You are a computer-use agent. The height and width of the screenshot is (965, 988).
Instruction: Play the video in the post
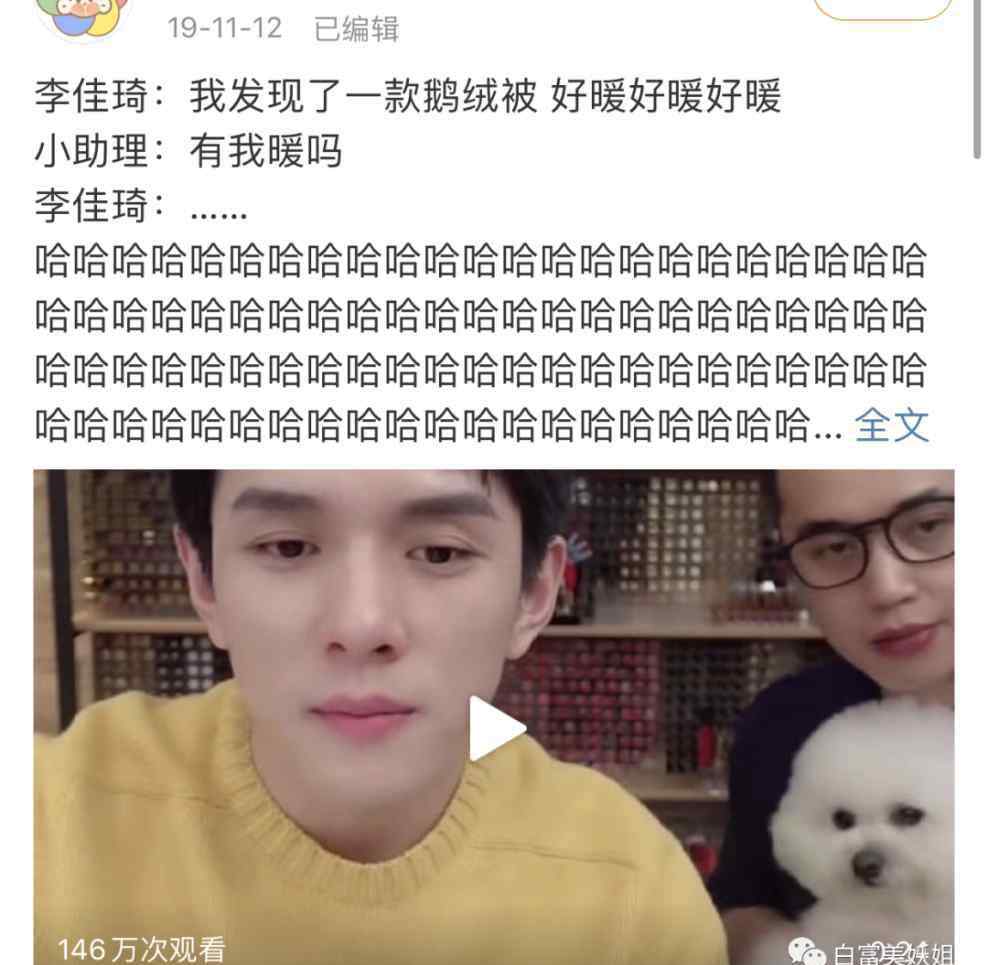point(496,729)
